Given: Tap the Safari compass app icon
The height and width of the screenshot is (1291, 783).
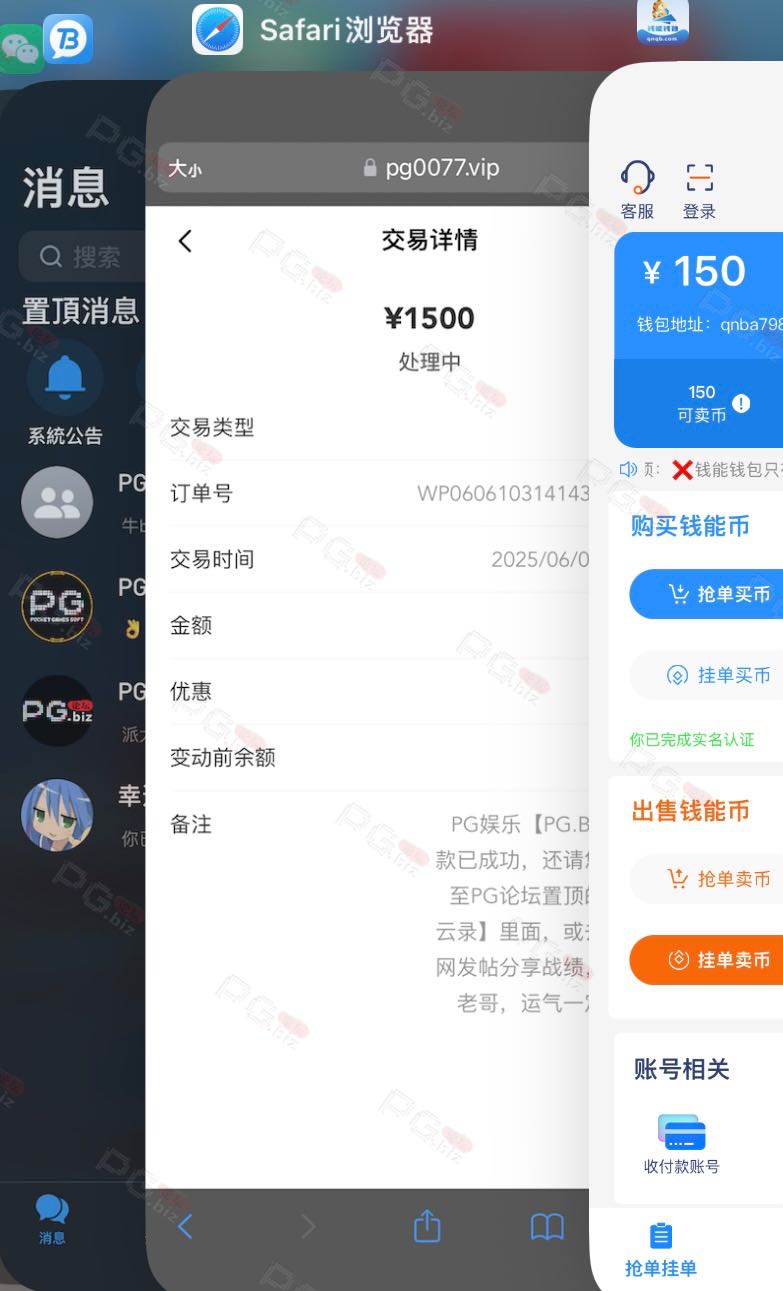Looking at the screenshot, I should [218, 30].
